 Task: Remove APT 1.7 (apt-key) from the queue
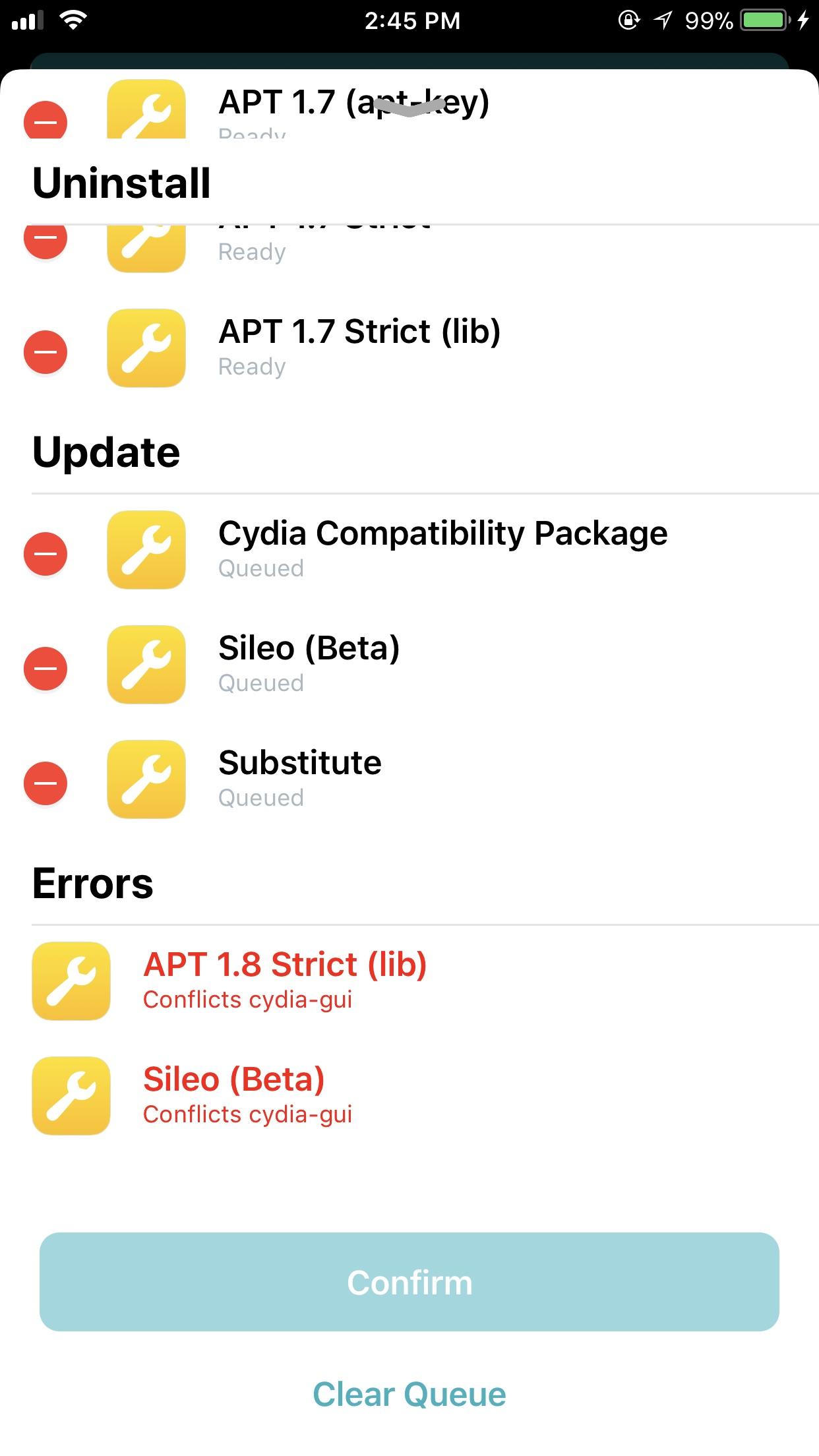pos(45,120)
